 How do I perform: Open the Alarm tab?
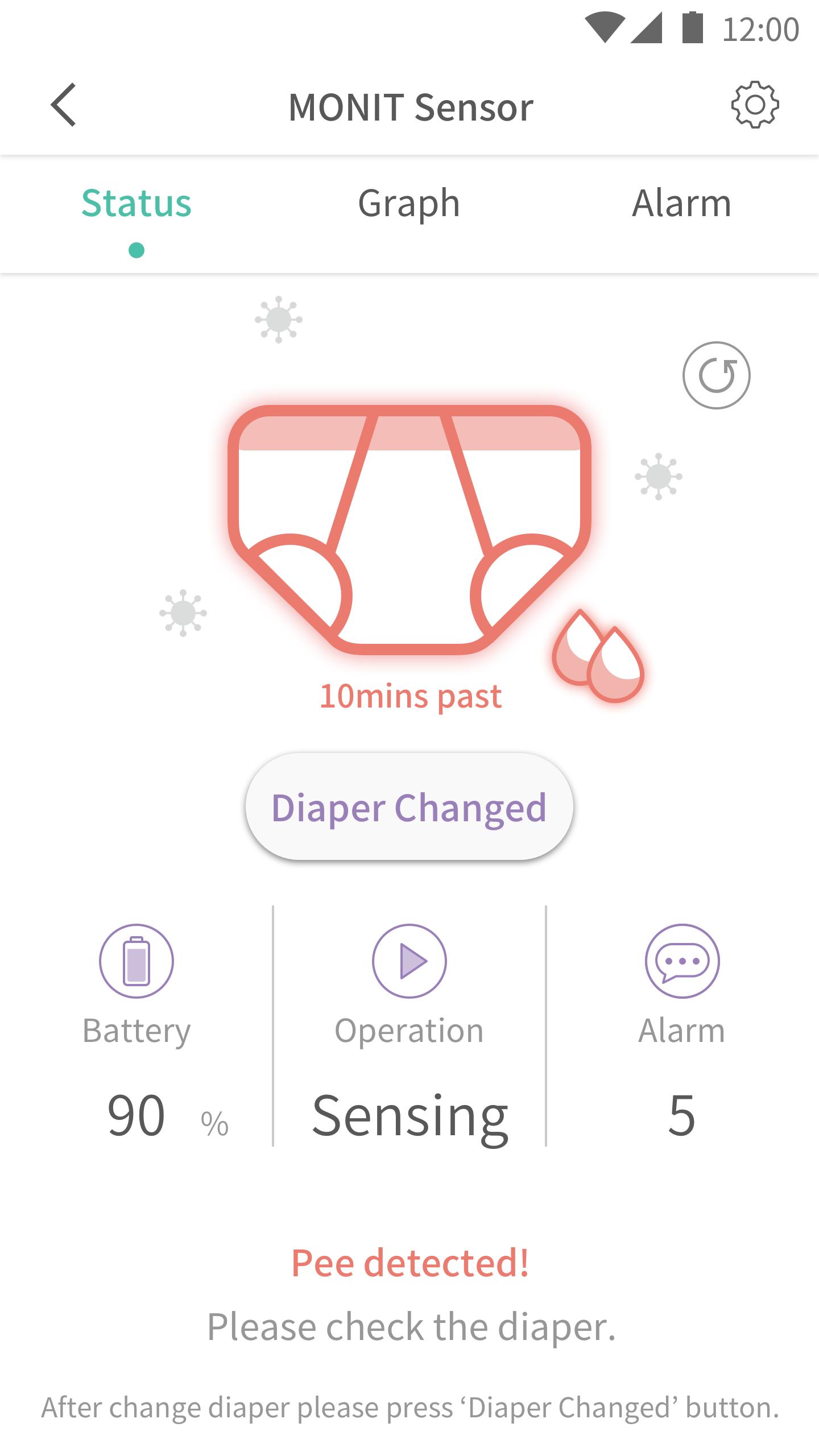tap(681, 204)
